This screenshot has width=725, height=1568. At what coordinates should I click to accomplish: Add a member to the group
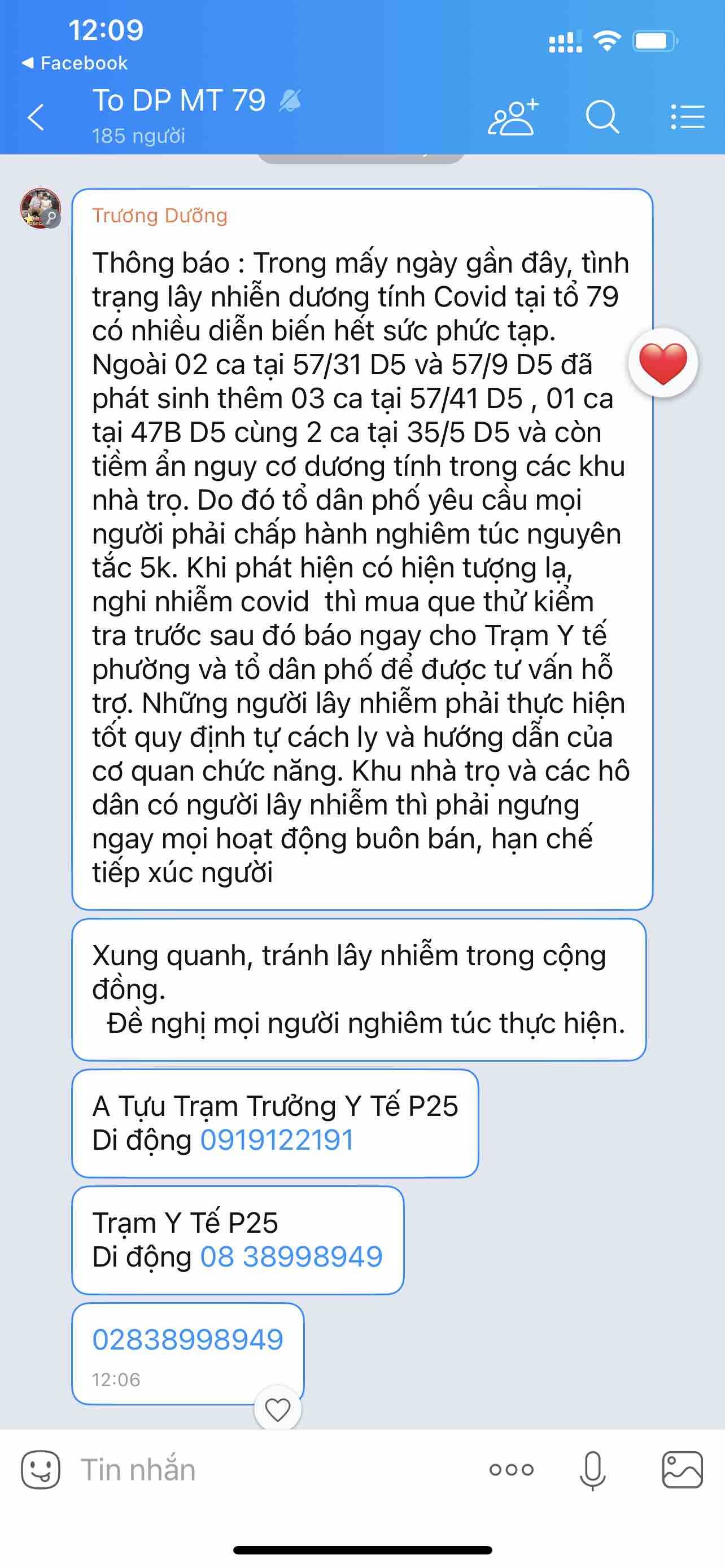click(x=513, y=116)
